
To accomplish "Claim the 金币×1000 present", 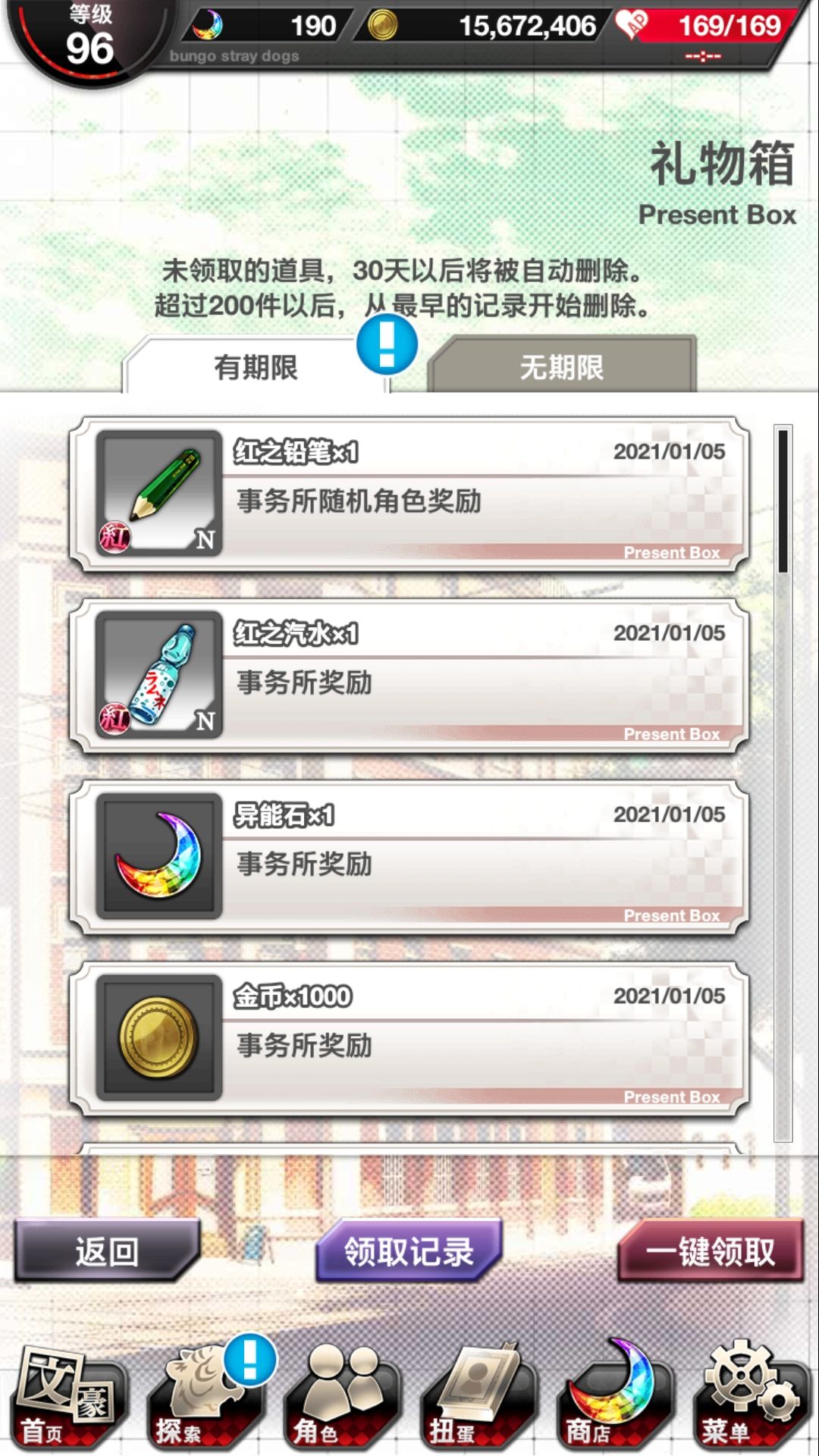I will [409, 1038].
